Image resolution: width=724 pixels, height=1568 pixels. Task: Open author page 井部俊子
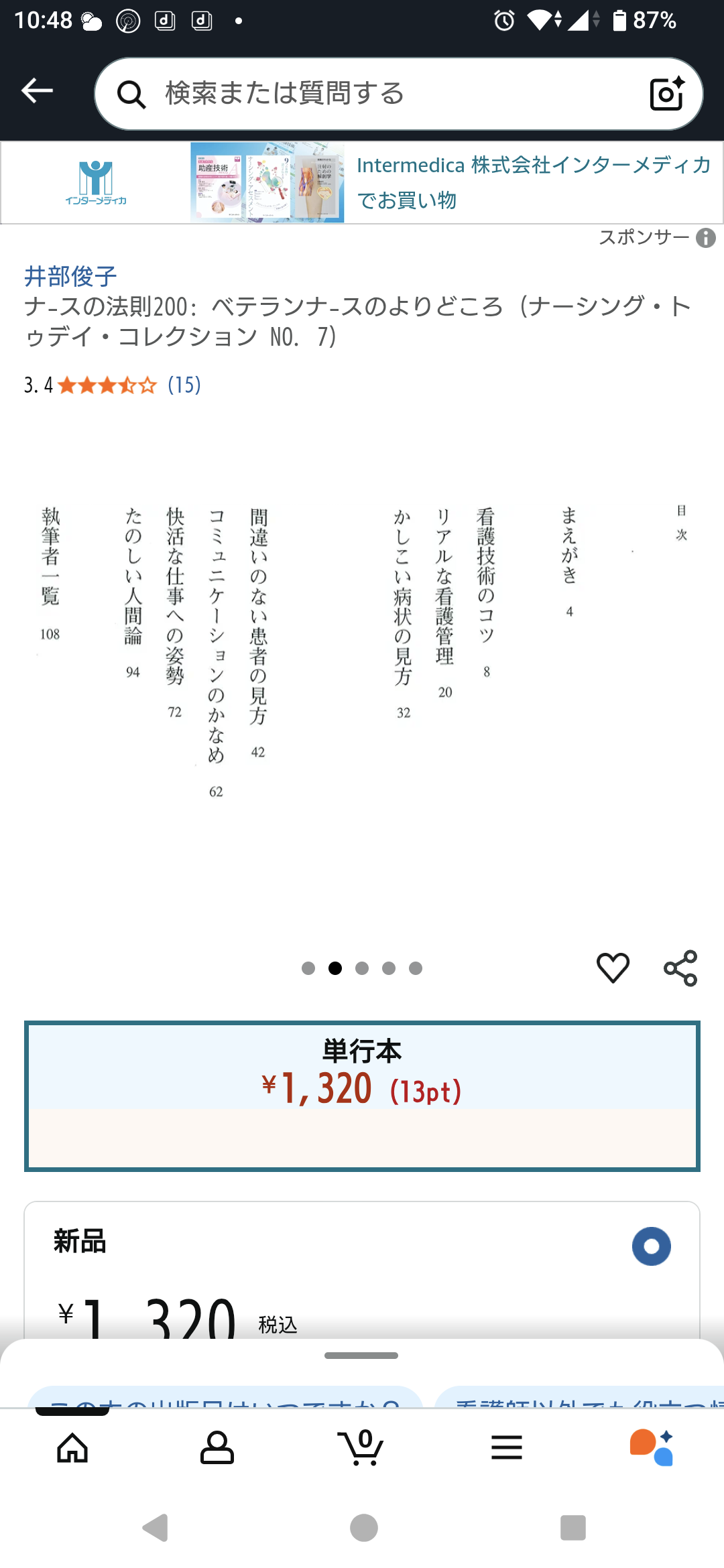pos(70,276)
